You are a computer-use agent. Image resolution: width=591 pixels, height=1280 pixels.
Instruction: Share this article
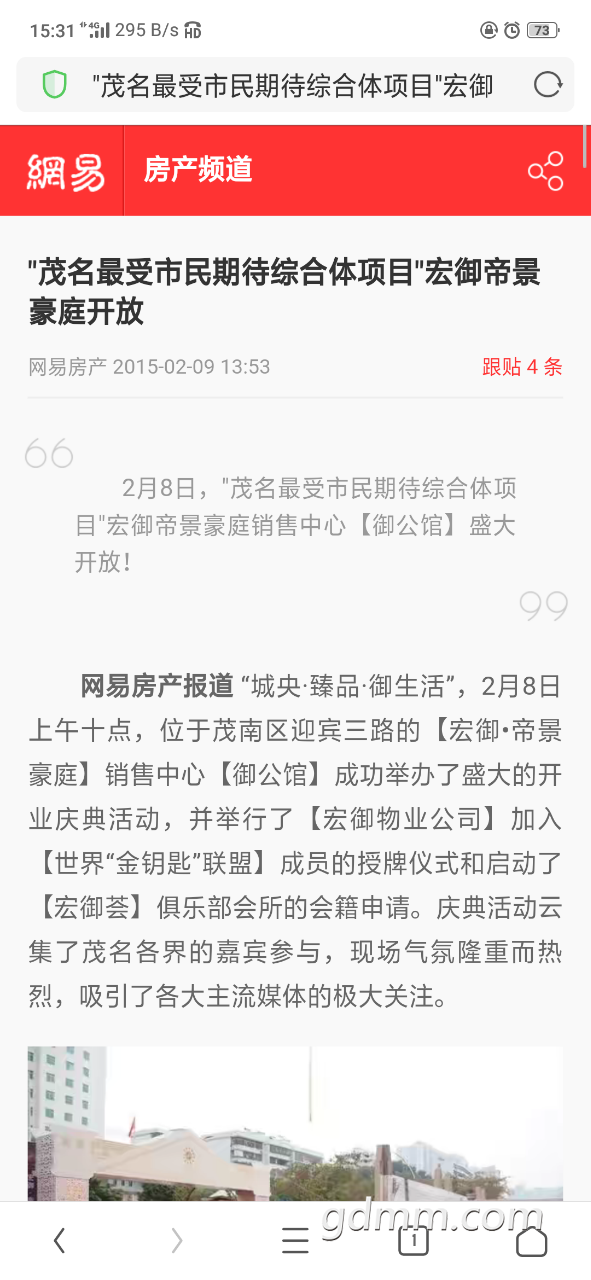pyautogui.click(x=546, y=171)
